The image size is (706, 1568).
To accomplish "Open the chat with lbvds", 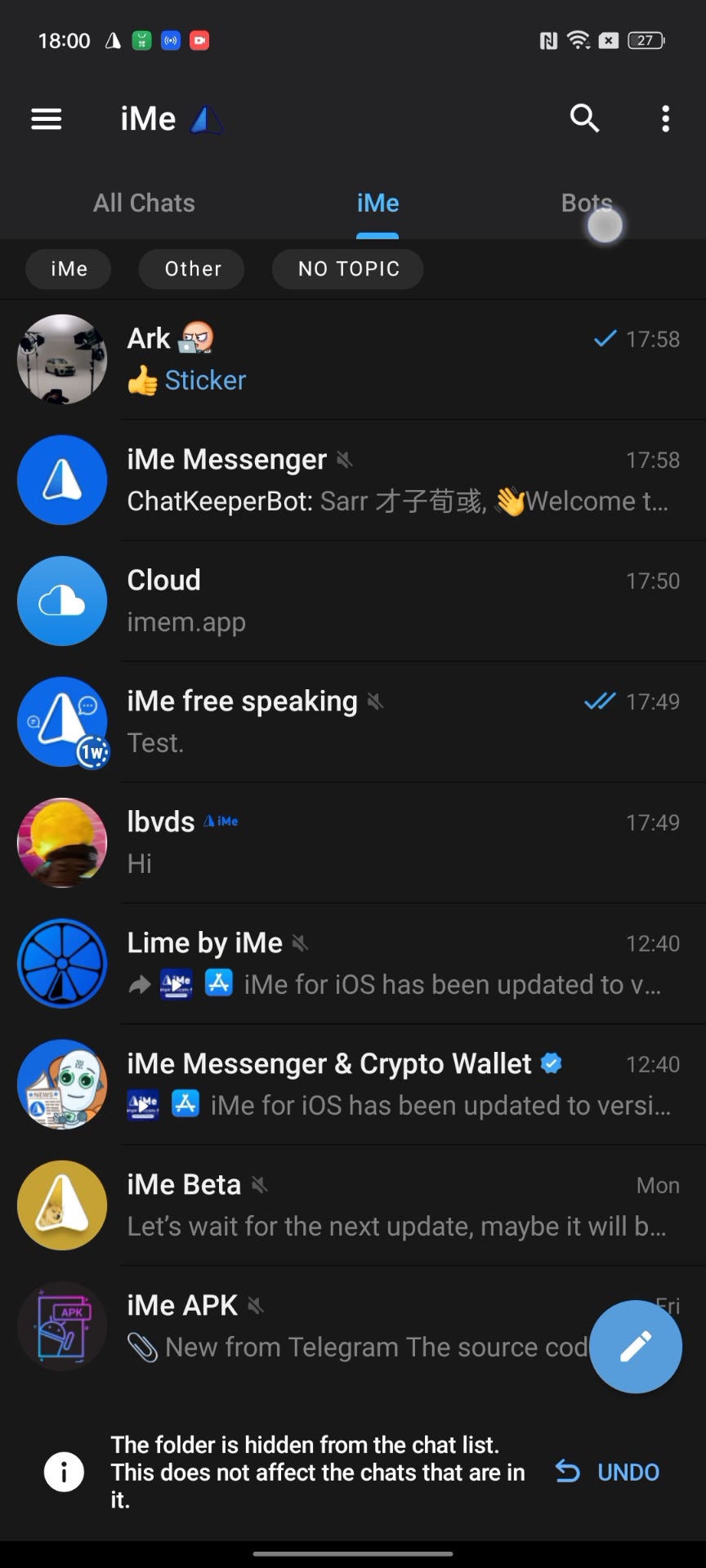I will point(351,843).
